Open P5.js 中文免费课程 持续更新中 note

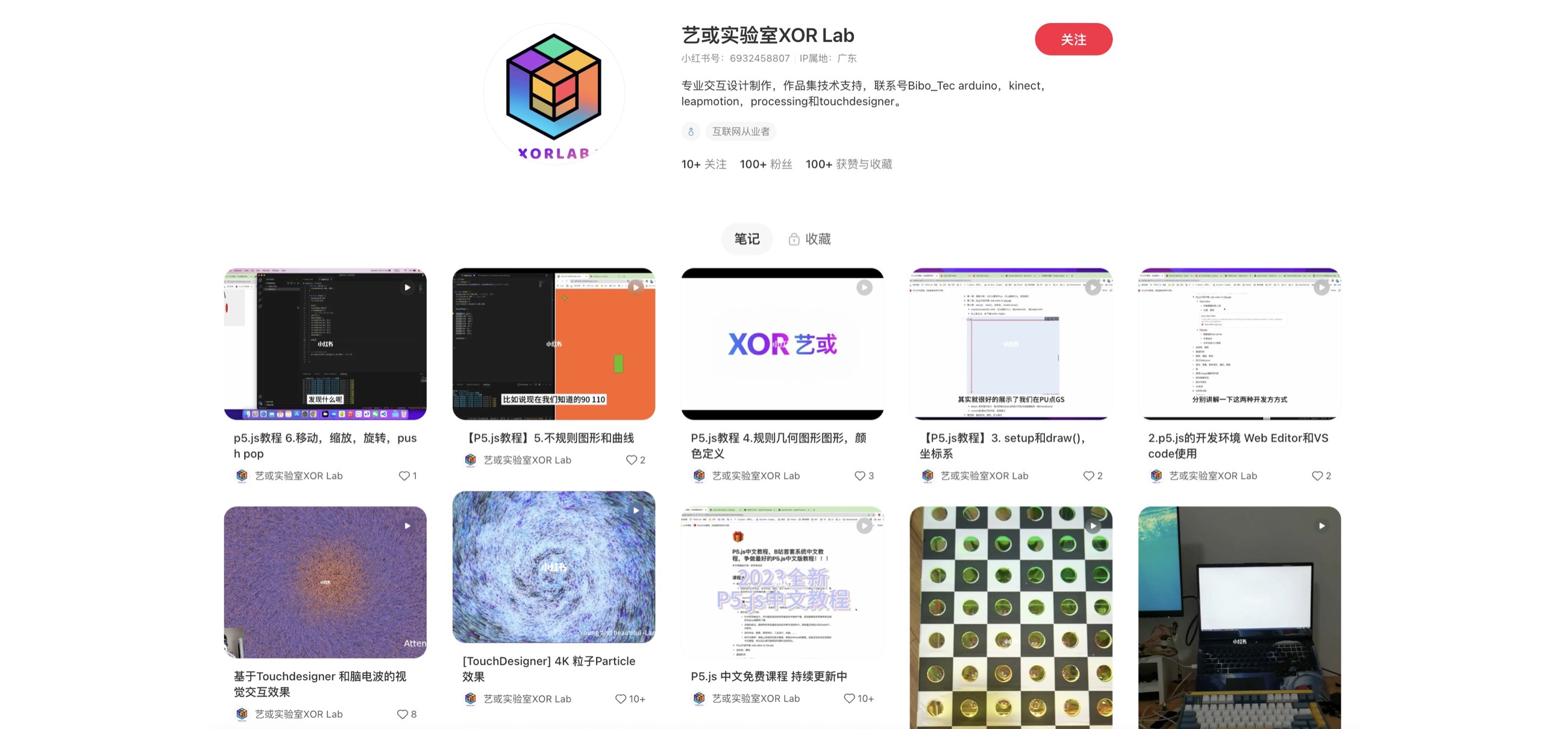coord(782,582)
